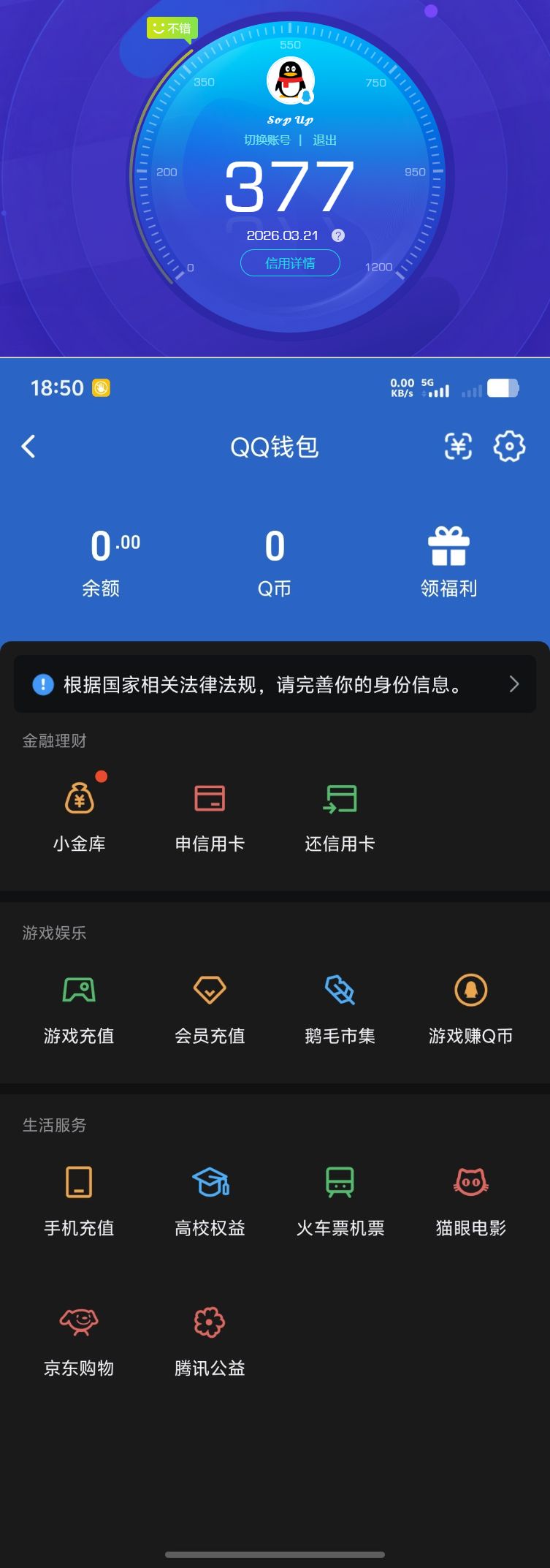Open 猫眼电影
This screenshot has height=1568, width=550.
click(x=470, y=1198)
